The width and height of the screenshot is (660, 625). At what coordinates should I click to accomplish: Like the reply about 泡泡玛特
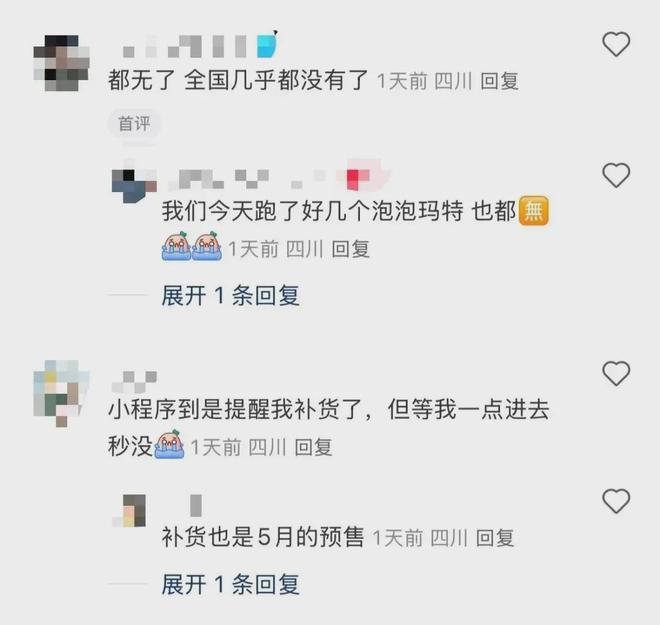click(x=617, y=176)
